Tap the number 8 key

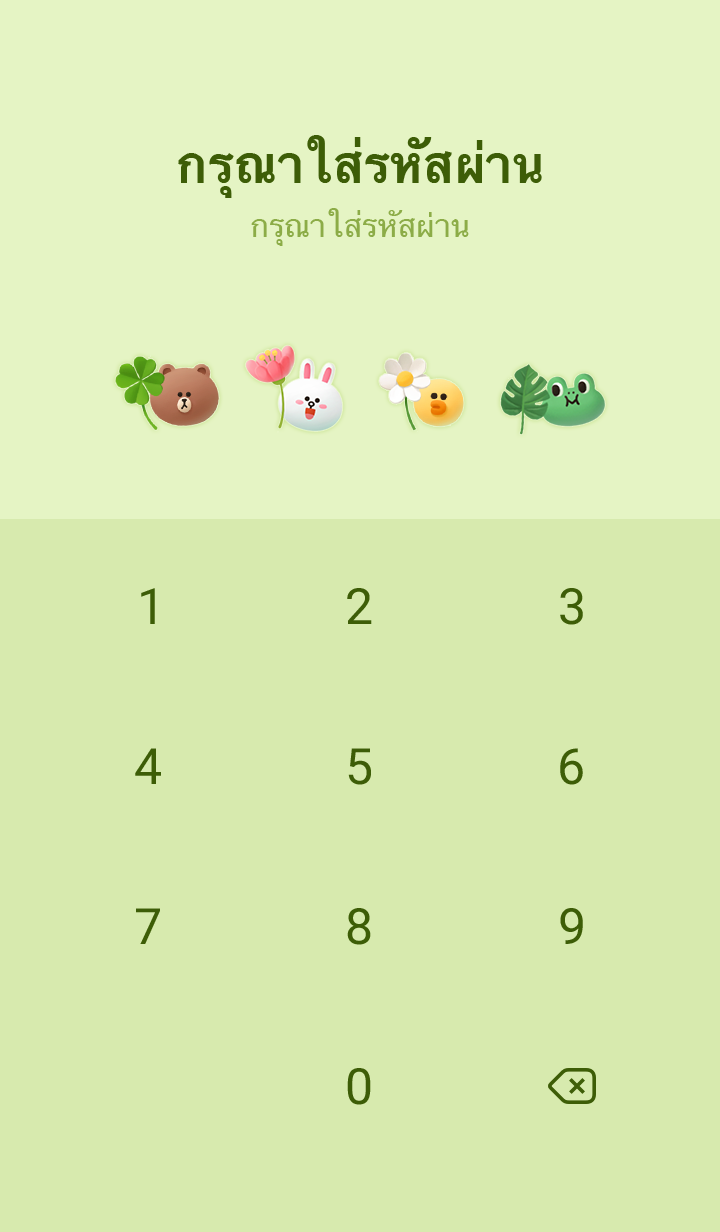point(359,927)
